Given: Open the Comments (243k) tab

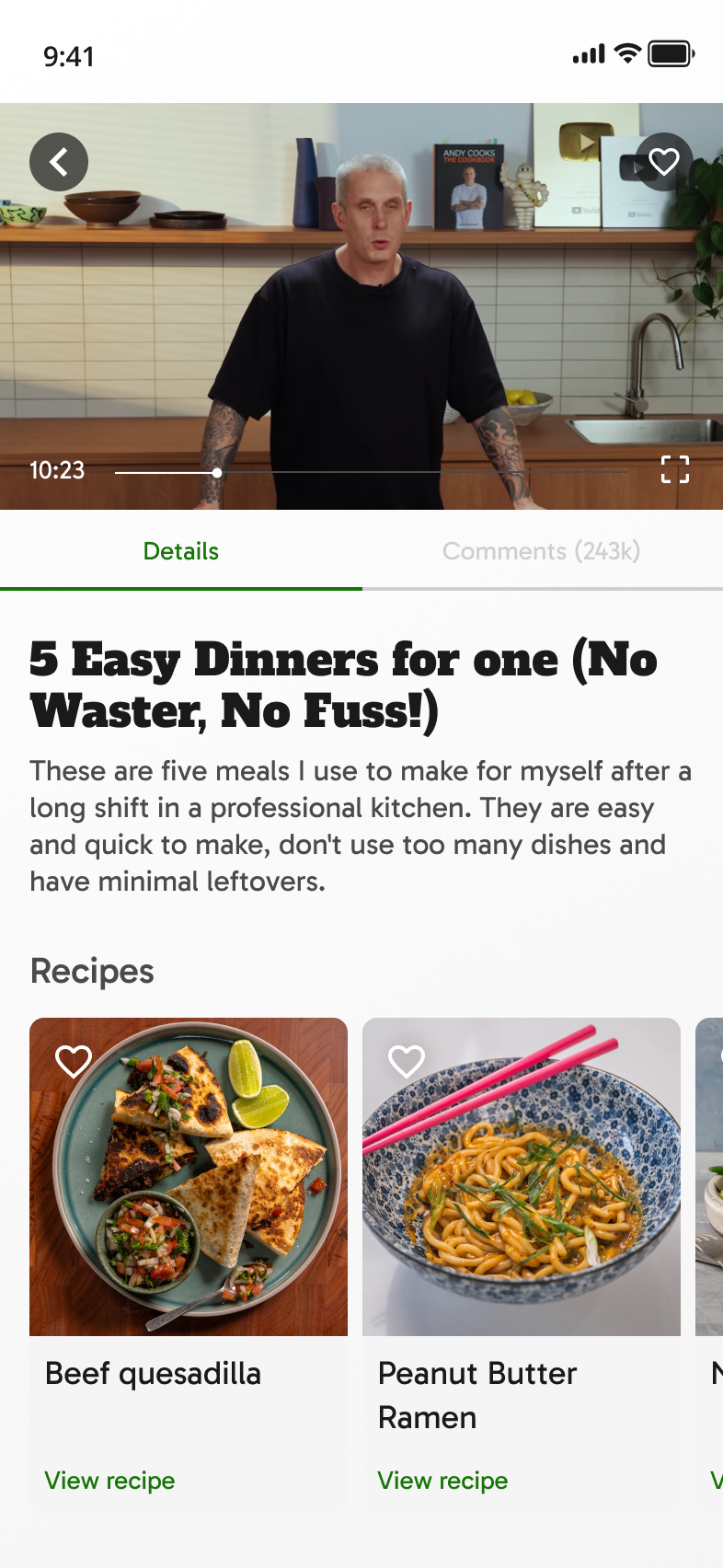Looking at the screenshot, I should pyautogui.click(x=541, y=551).
